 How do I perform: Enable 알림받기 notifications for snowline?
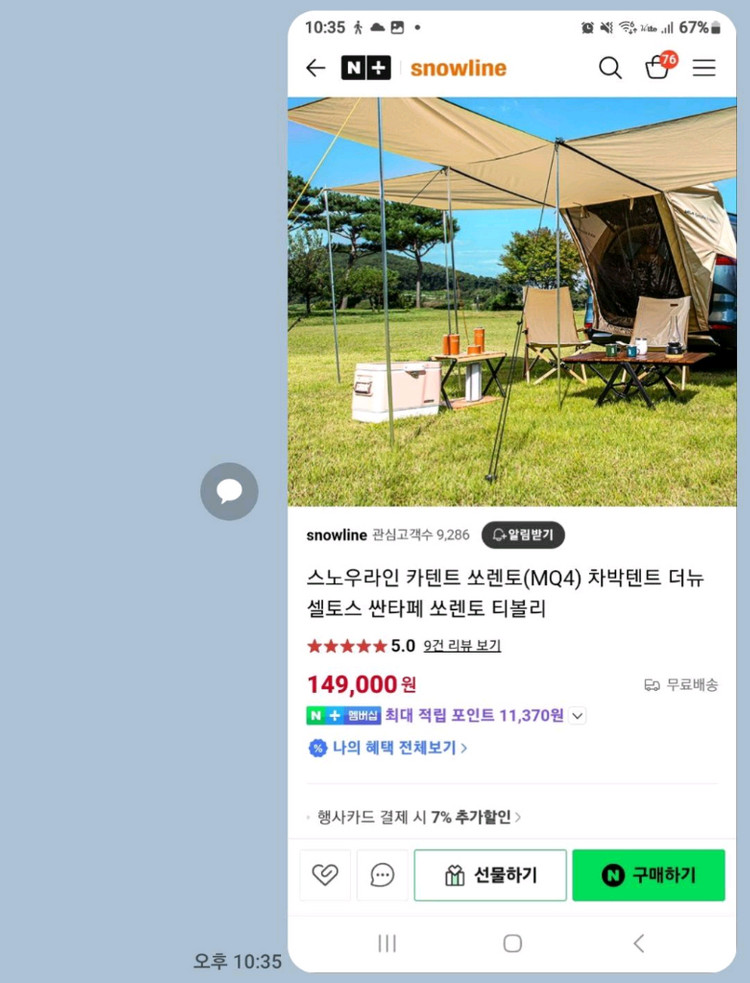[x=523, y=536]
